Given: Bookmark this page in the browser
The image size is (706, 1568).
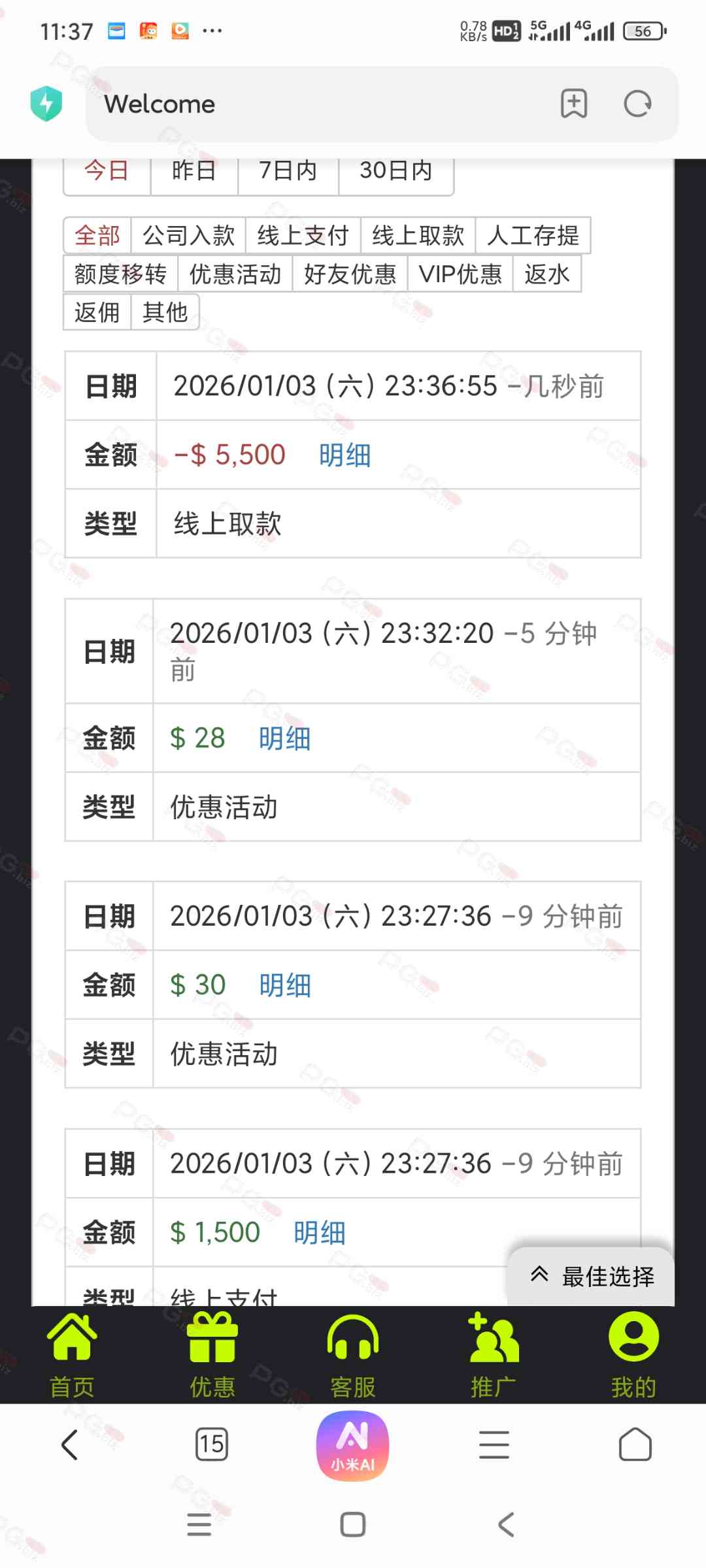Looking at the screenshot, I should click(x=574, y=104).
